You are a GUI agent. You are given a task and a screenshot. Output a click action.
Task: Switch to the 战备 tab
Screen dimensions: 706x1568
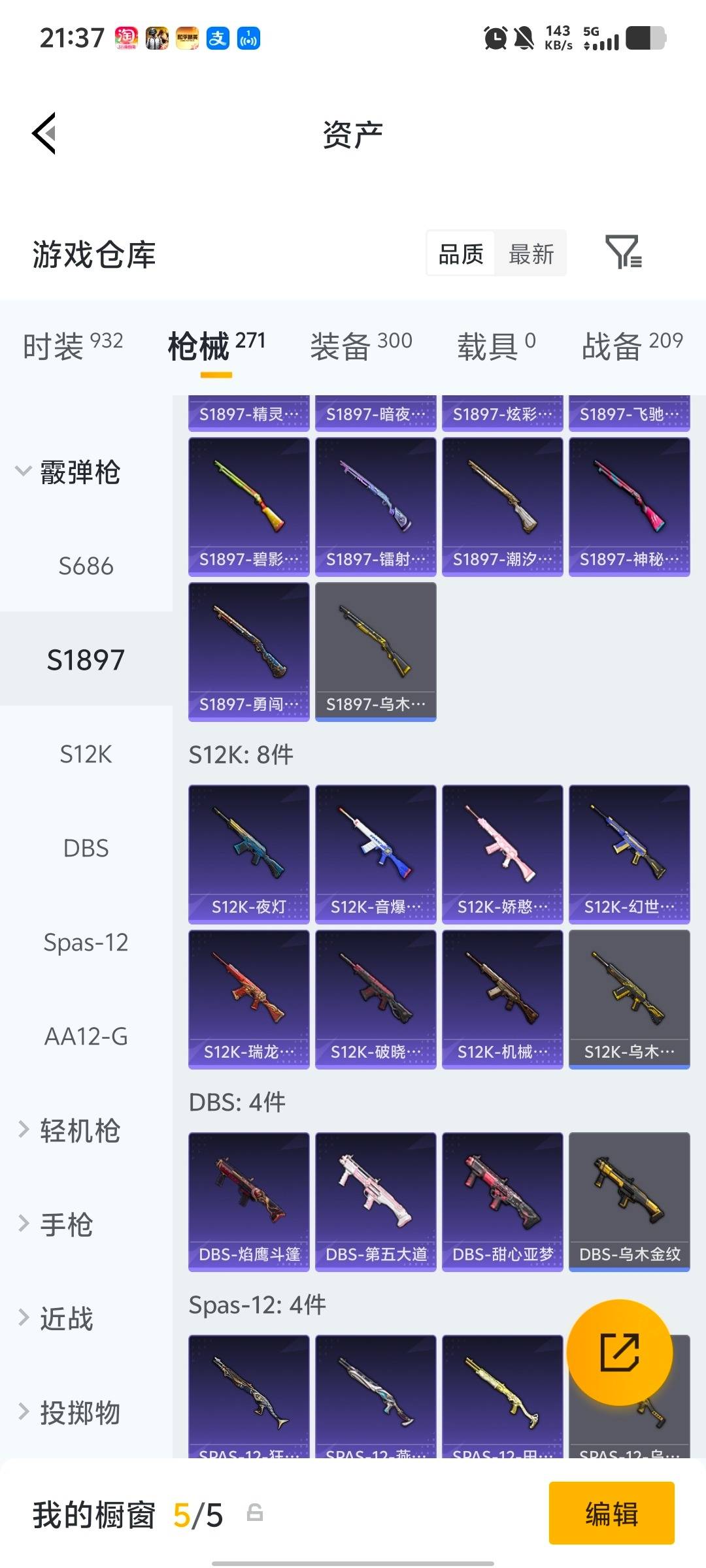(632, 345)
